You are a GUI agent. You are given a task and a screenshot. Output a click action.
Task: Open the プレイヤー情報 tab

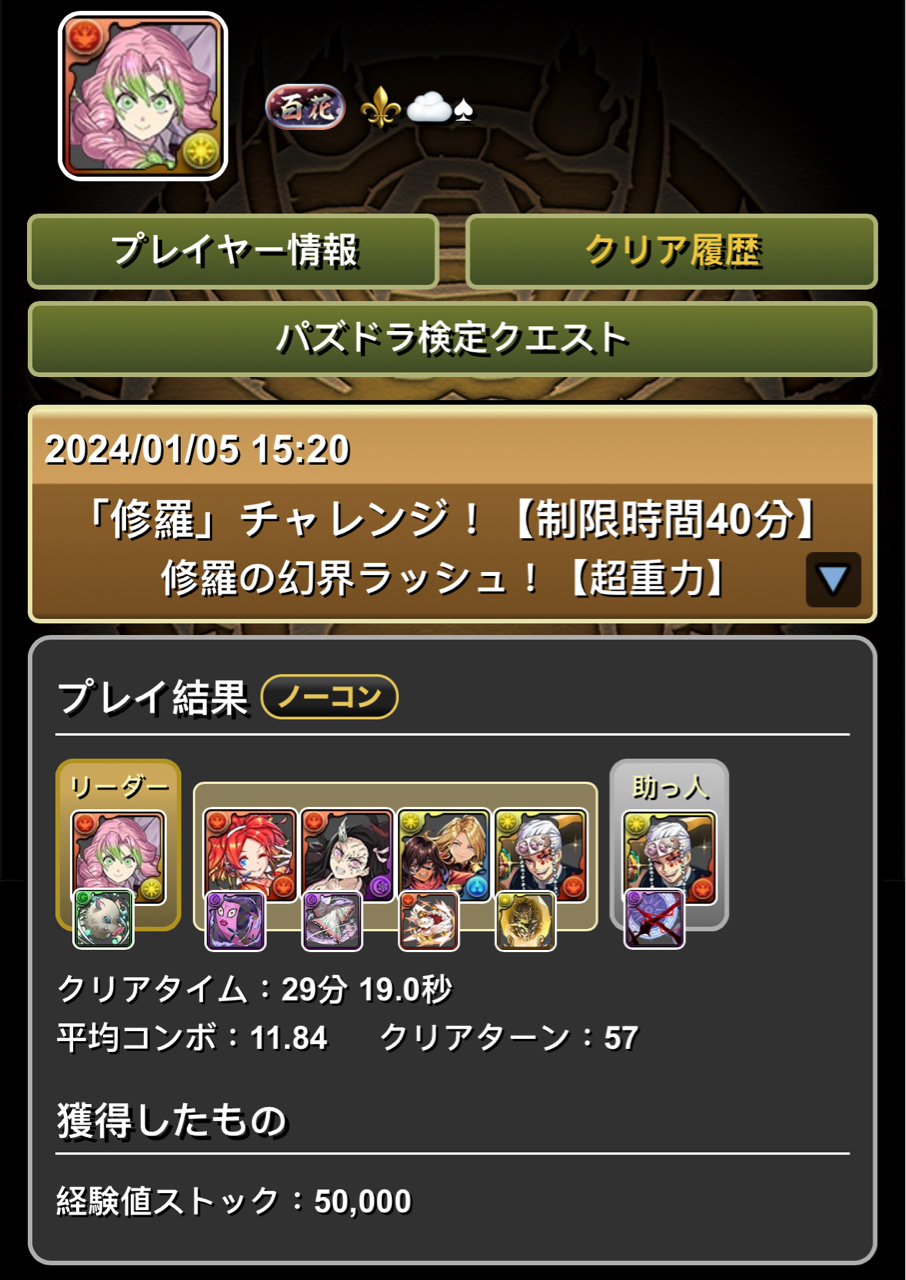point(233,251)
